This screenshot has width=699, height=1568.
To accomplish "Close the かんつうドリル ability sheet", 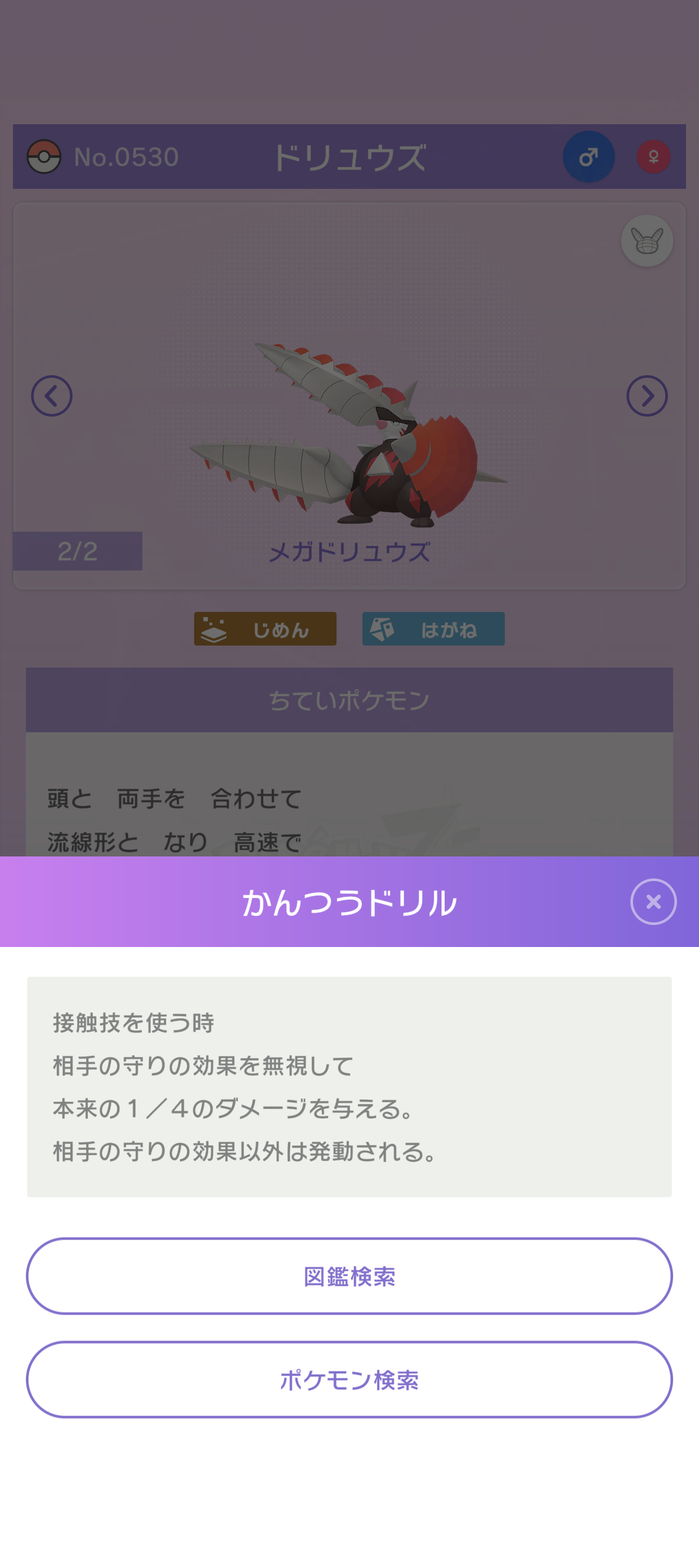I will (x=653, y=902).
